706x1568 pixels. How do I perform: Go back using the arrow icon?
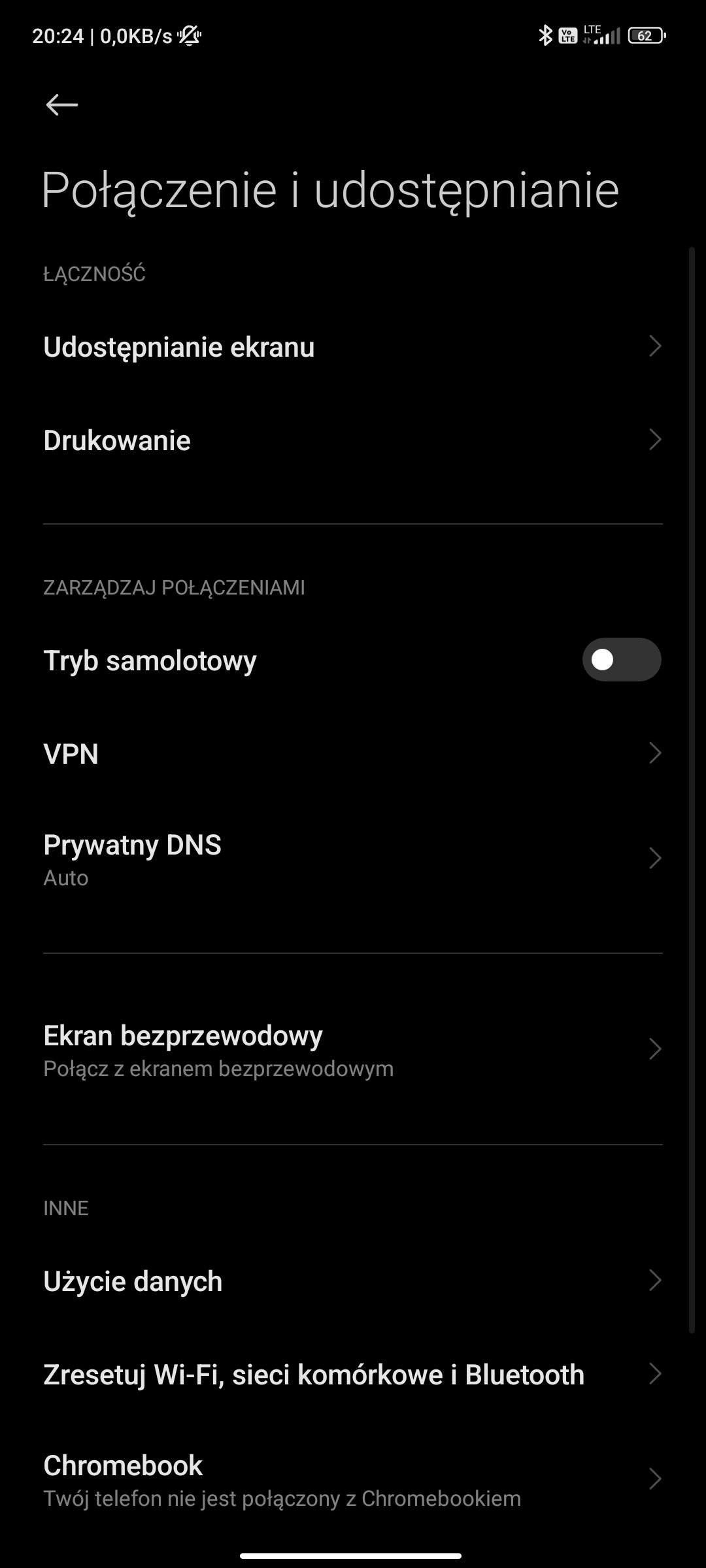coord(62,105)
